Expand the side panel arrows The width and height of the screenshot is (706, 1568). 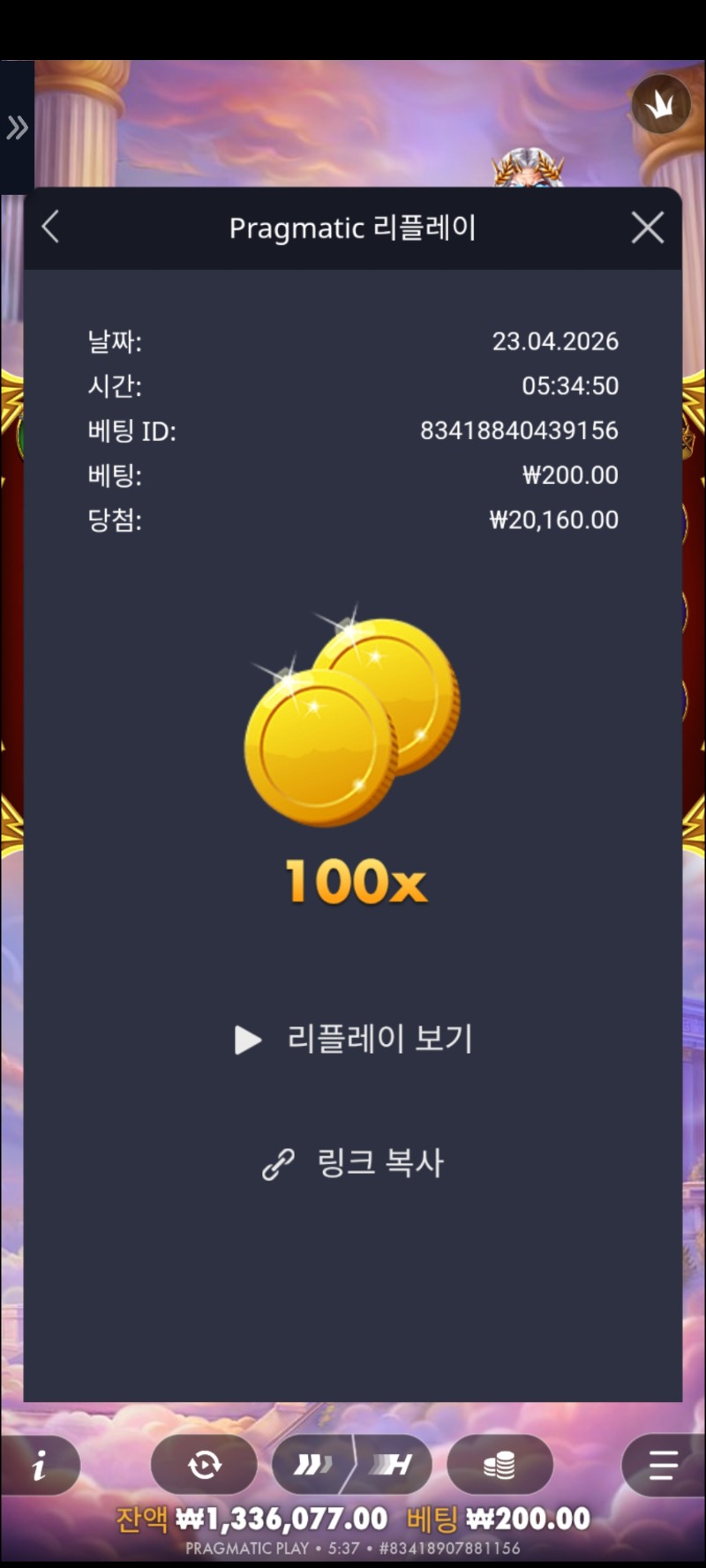coord(17,128)
